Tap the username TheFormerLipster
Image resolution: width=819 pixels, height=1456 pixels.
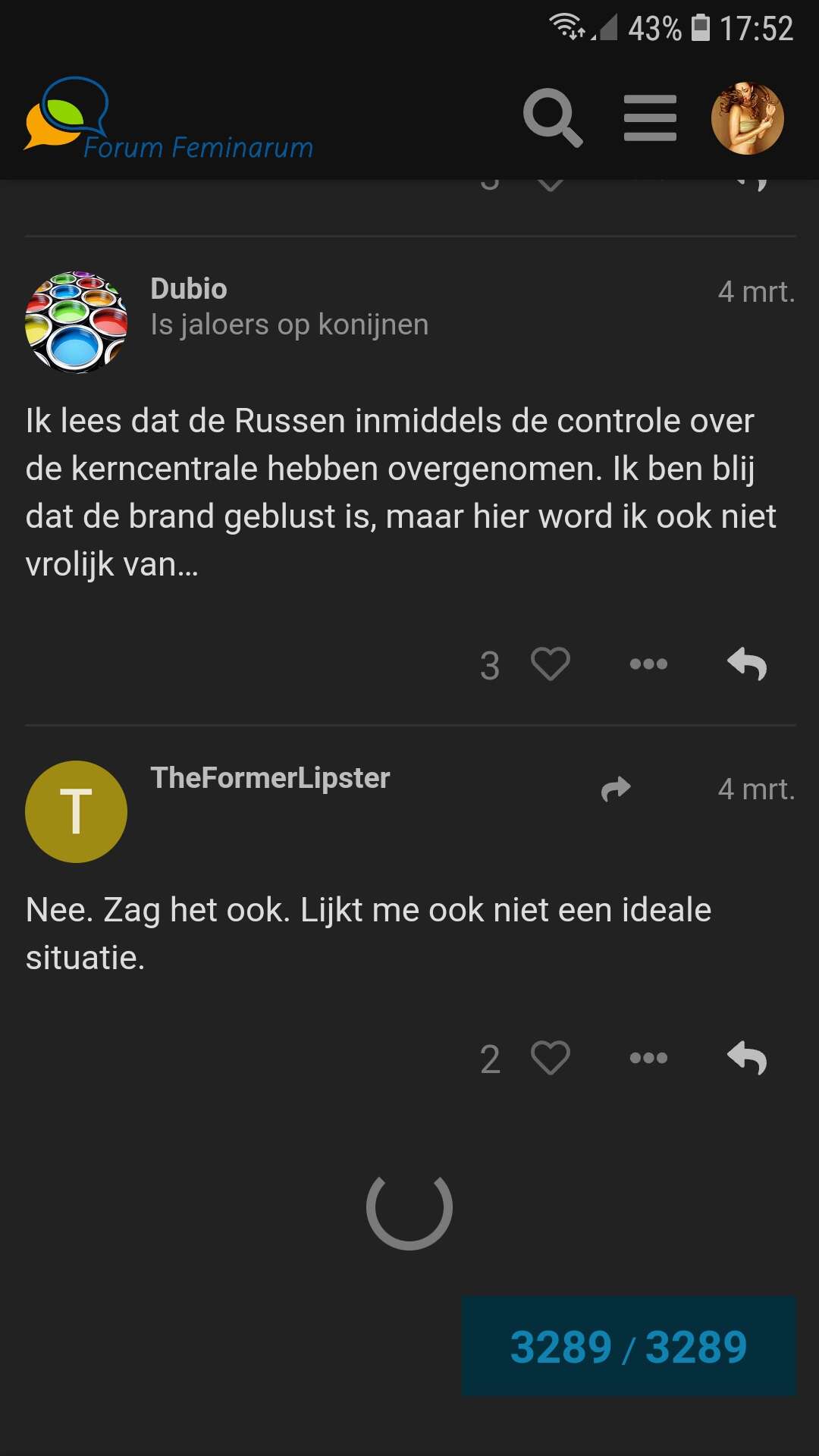[x=270, y=778]
